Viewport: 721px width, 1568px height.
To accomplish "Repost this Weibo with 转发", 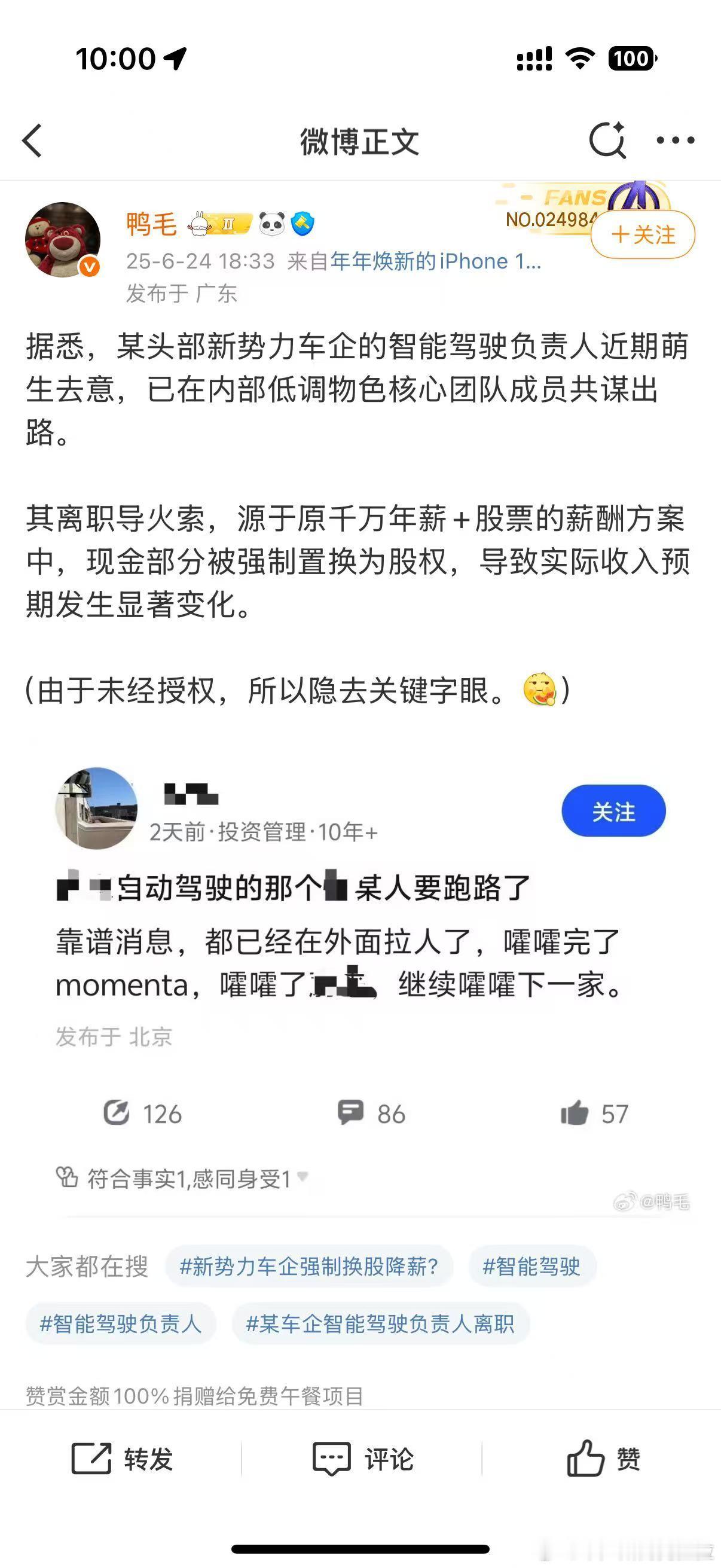I will (x=123, y=1459).
